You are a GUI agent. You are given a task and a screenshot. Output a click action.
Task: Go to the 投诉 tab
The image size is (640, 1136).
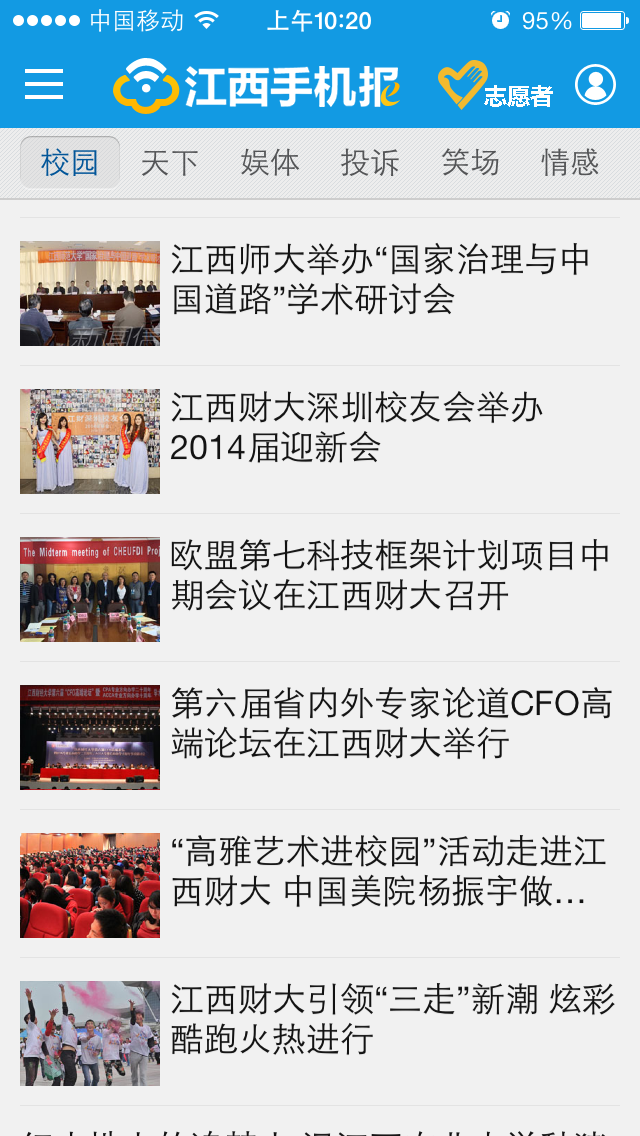pos(370,162)
